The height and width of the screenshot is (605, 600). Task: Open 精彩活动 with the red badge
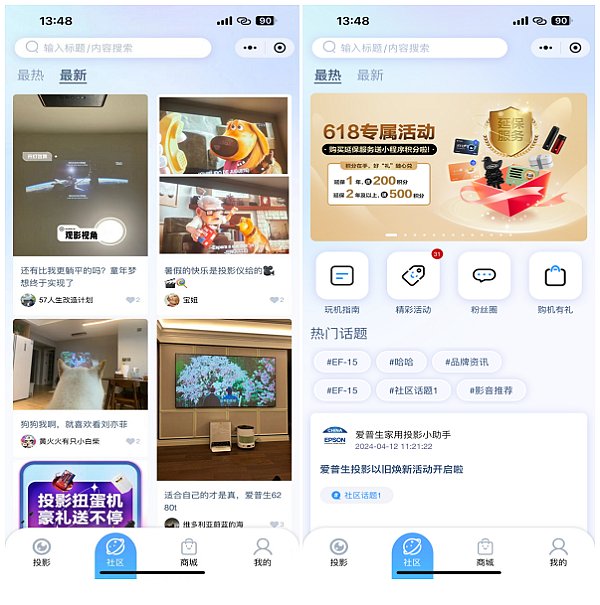412,276
